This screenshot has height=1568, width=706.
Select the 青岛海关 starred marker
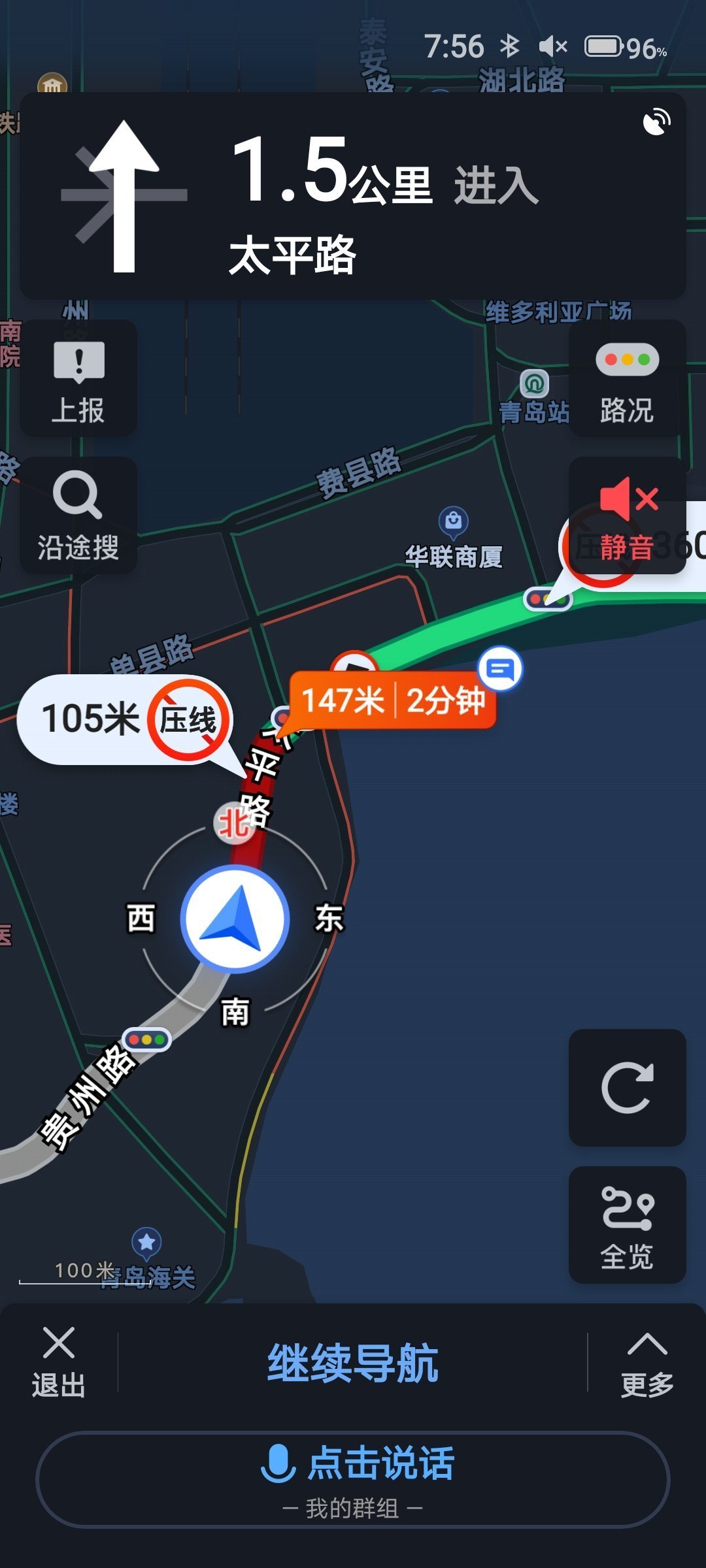click(x=146, y=1243)
